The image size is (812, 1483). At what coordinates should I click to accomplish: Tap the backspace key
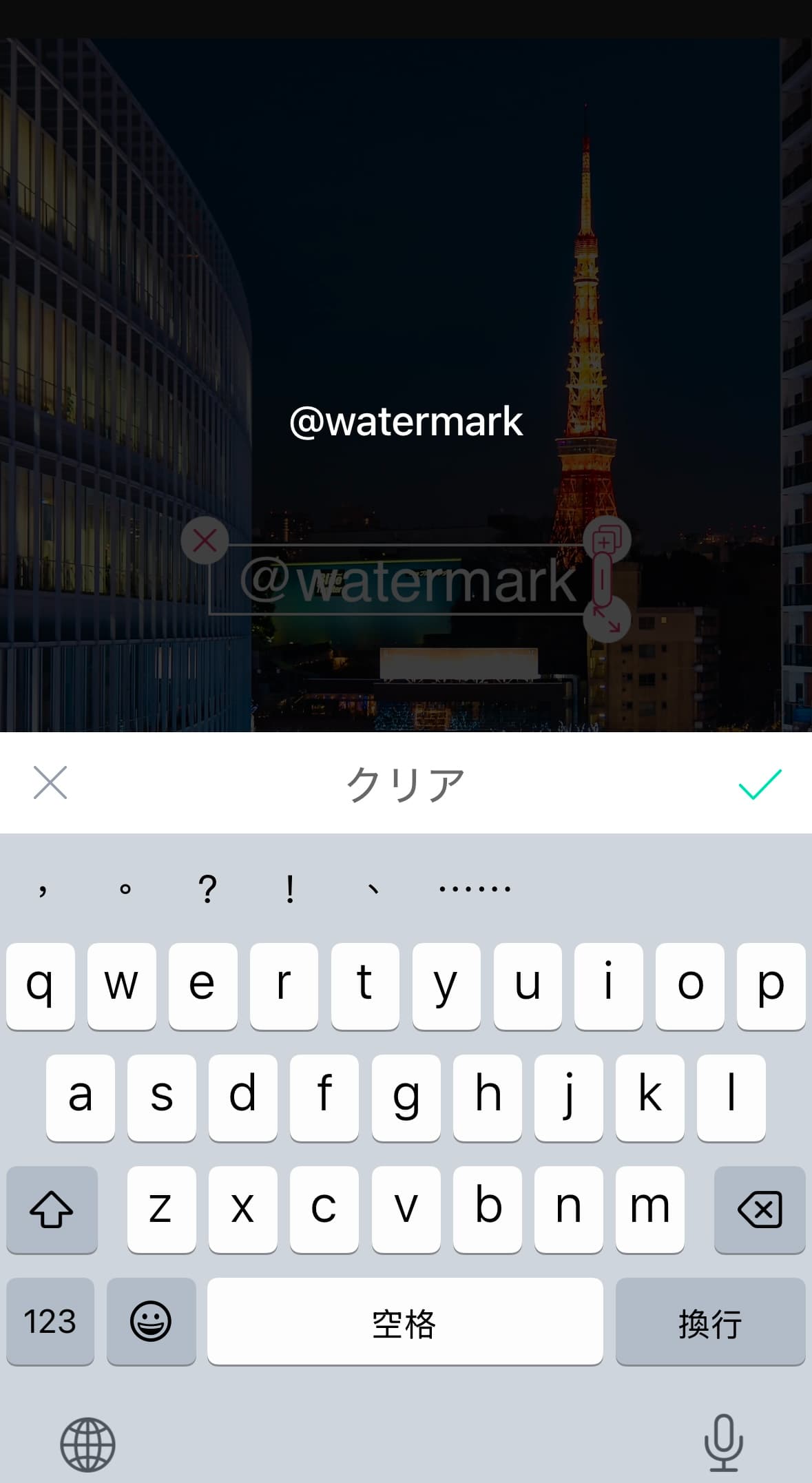pyautogui.click(x=759, y=1210)
